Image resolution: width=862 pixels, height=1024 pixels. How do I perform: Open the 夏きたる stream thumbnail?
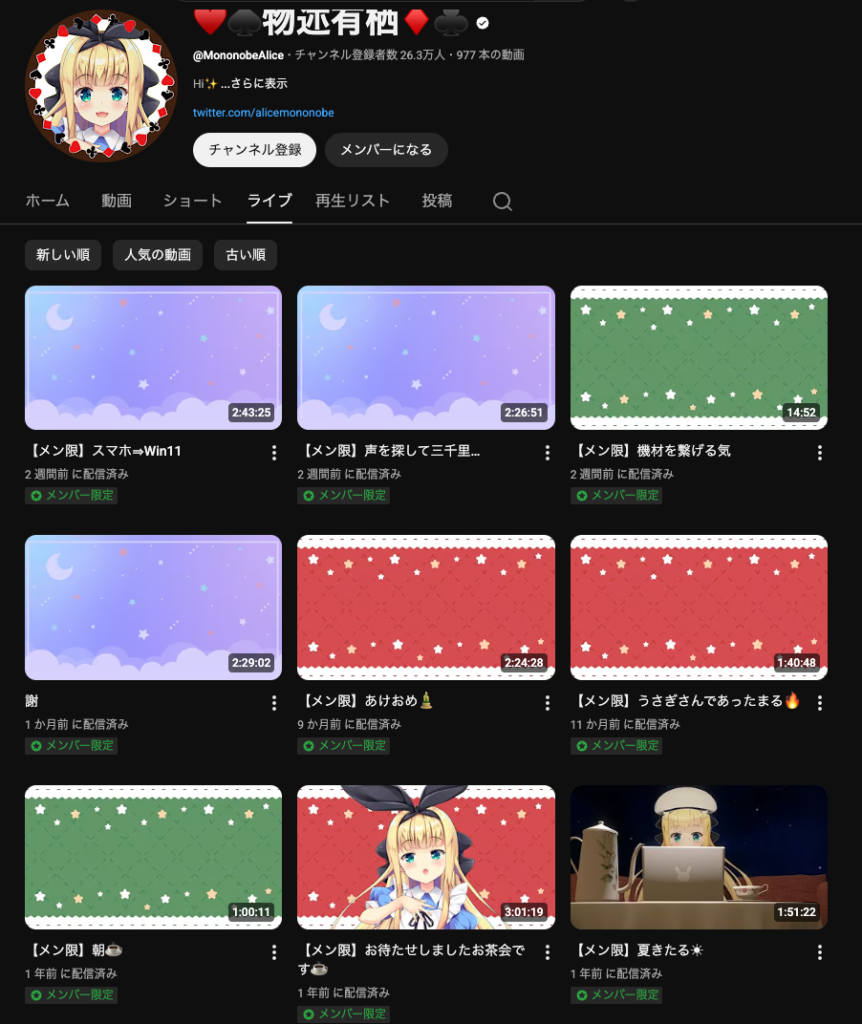click(x=698, y=857)
